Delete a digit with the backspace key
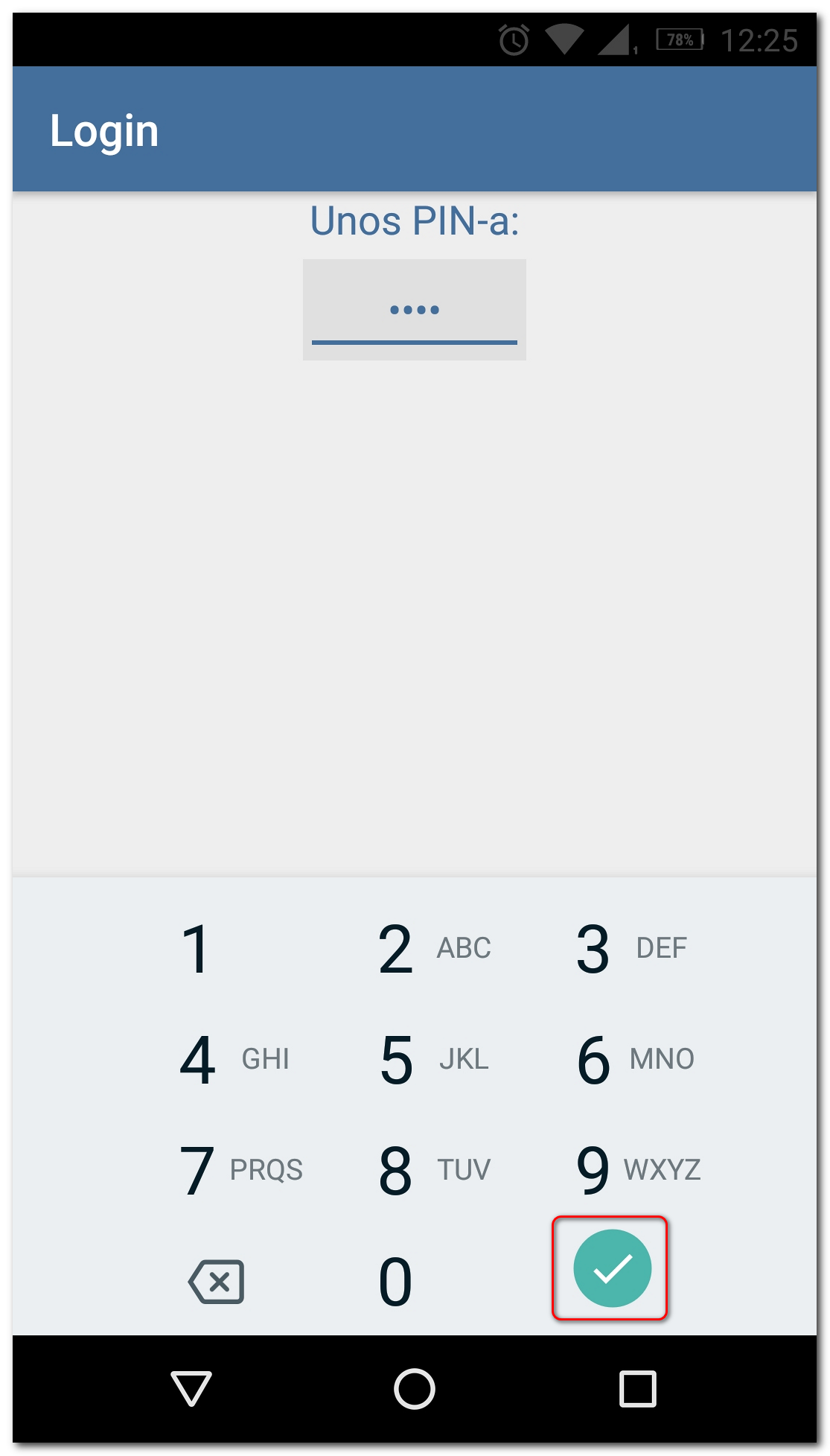Viewport: 830px width, 1456px height. click(x=217, y=1282)
